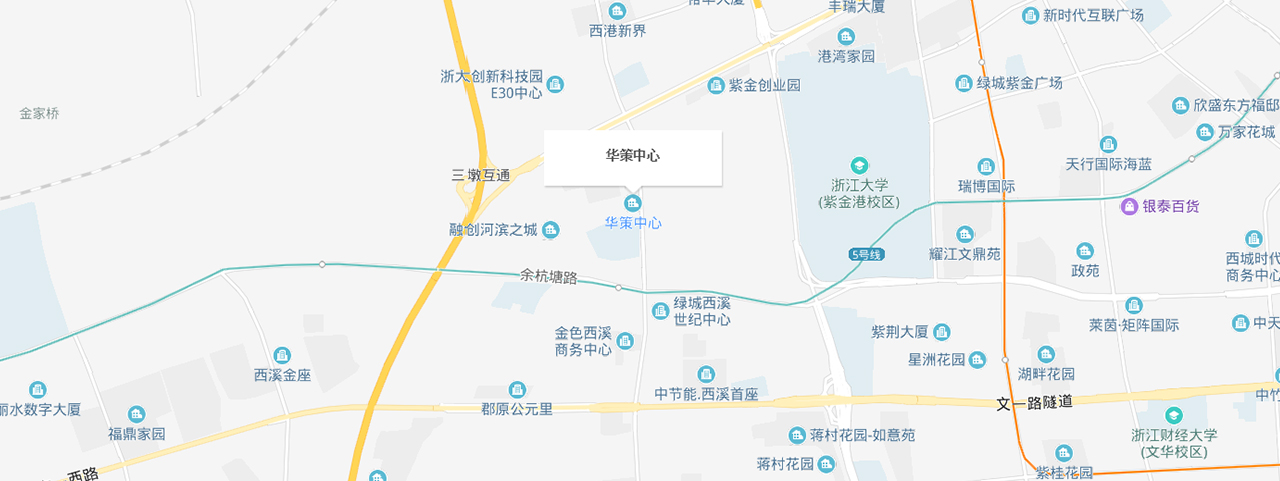The width and height of the screenshot is (1280, 481).
Task: Tap the 华策中心 info bubble
Action: tap(632, 157)
